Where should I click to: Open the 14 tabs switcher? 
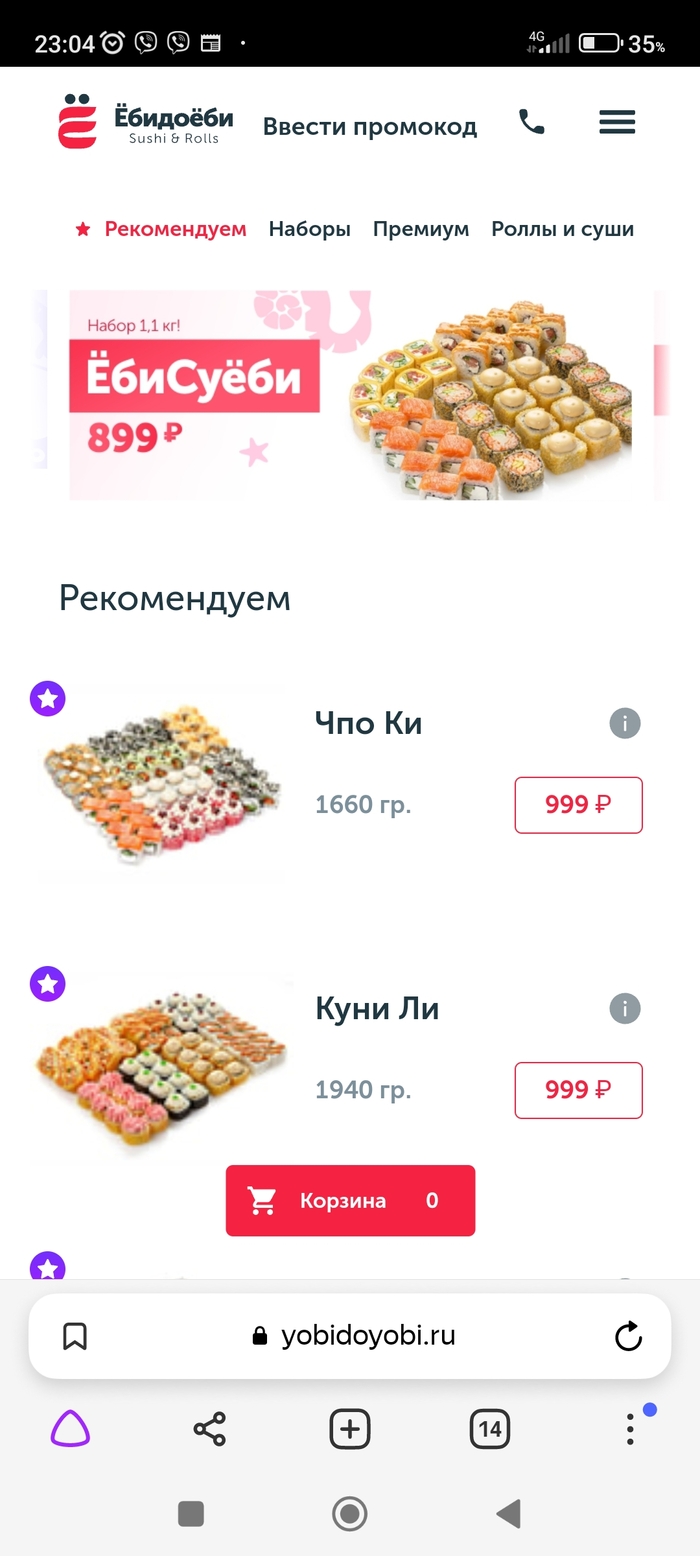pos(489,1429)
